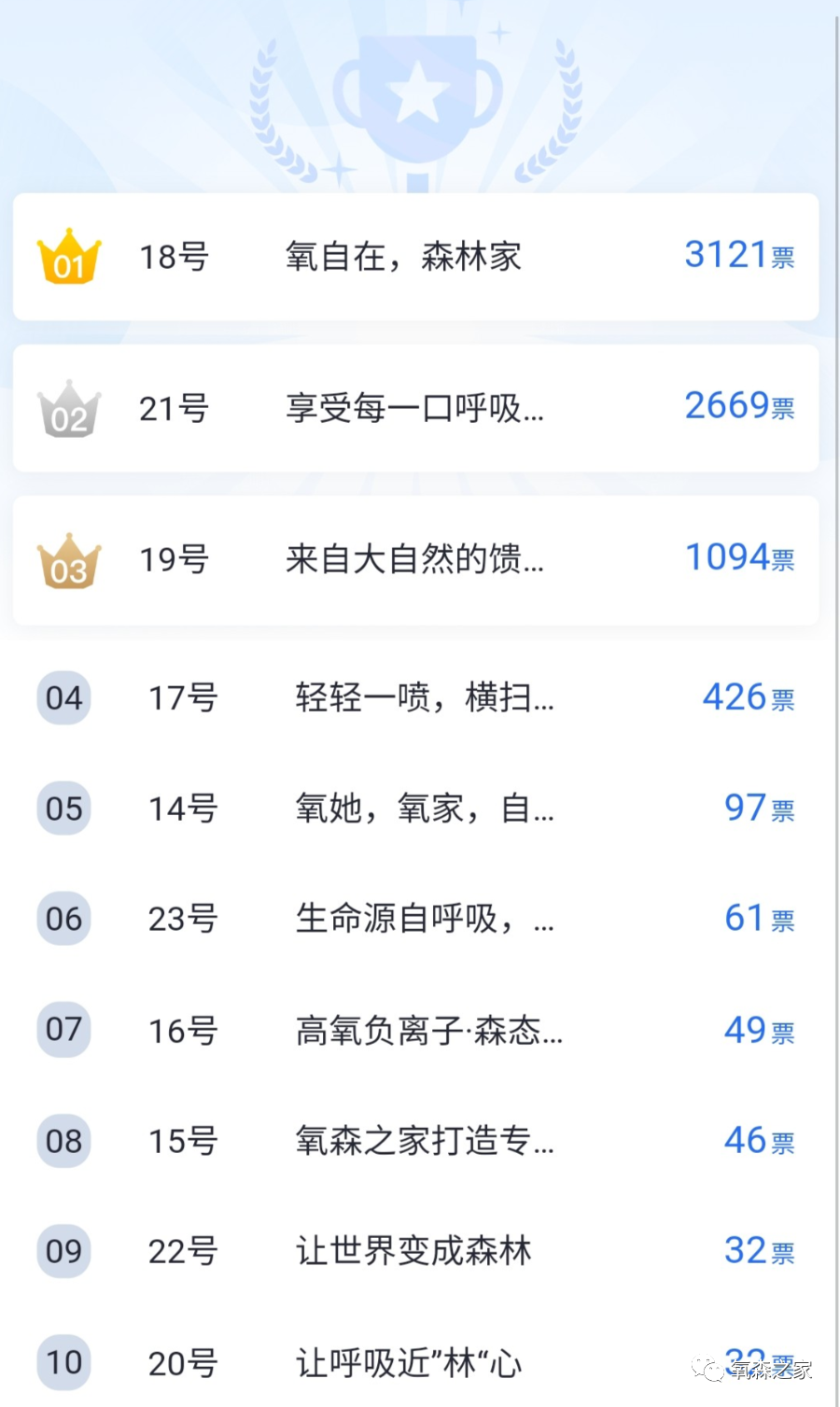The width and height of the screenshot is (840, 1407).
Task: View entry 14号 氧她，氧家
Action: [424, 808]
